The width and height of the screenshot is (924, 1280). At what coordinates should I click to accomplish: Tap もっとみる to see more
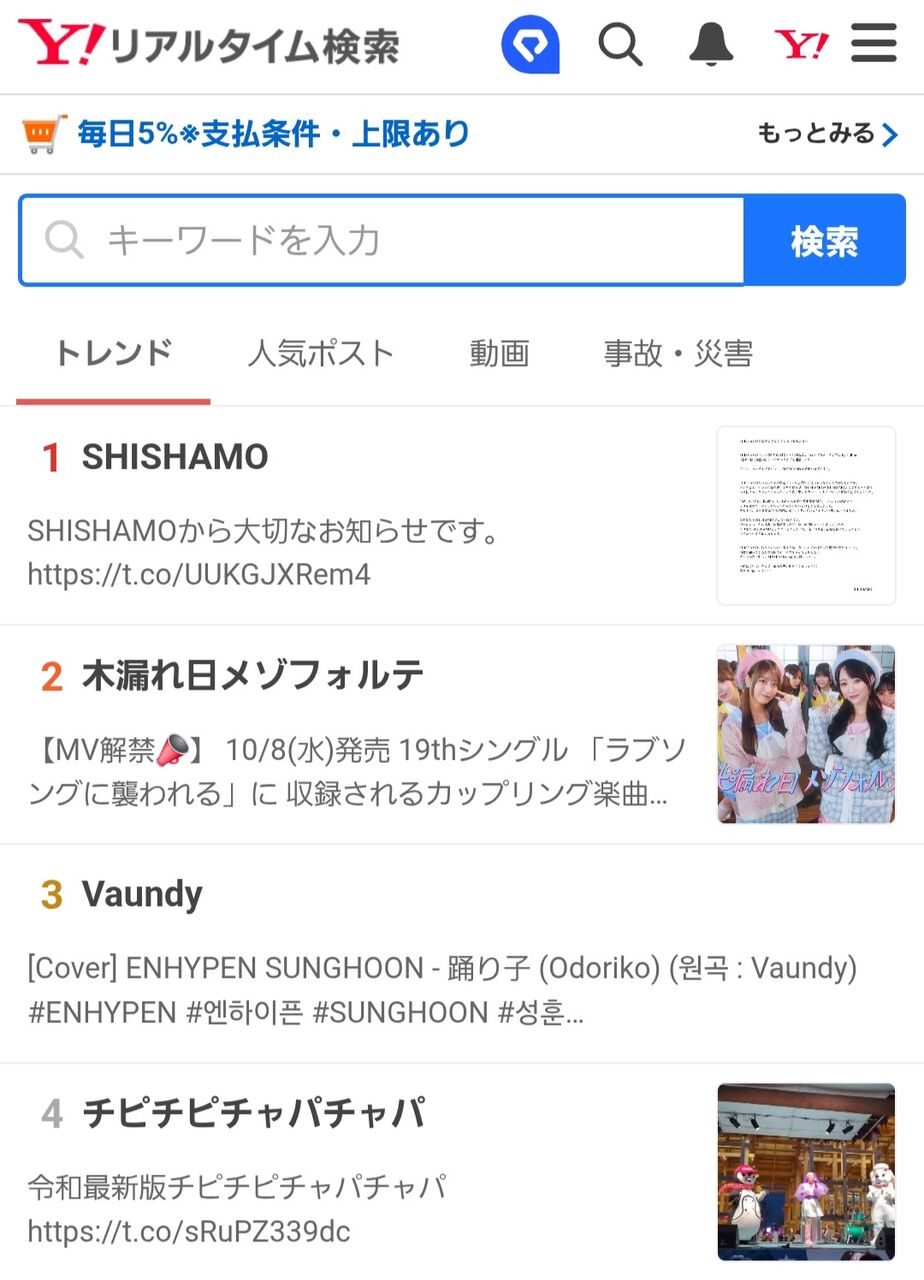click(x=828, y=134)
